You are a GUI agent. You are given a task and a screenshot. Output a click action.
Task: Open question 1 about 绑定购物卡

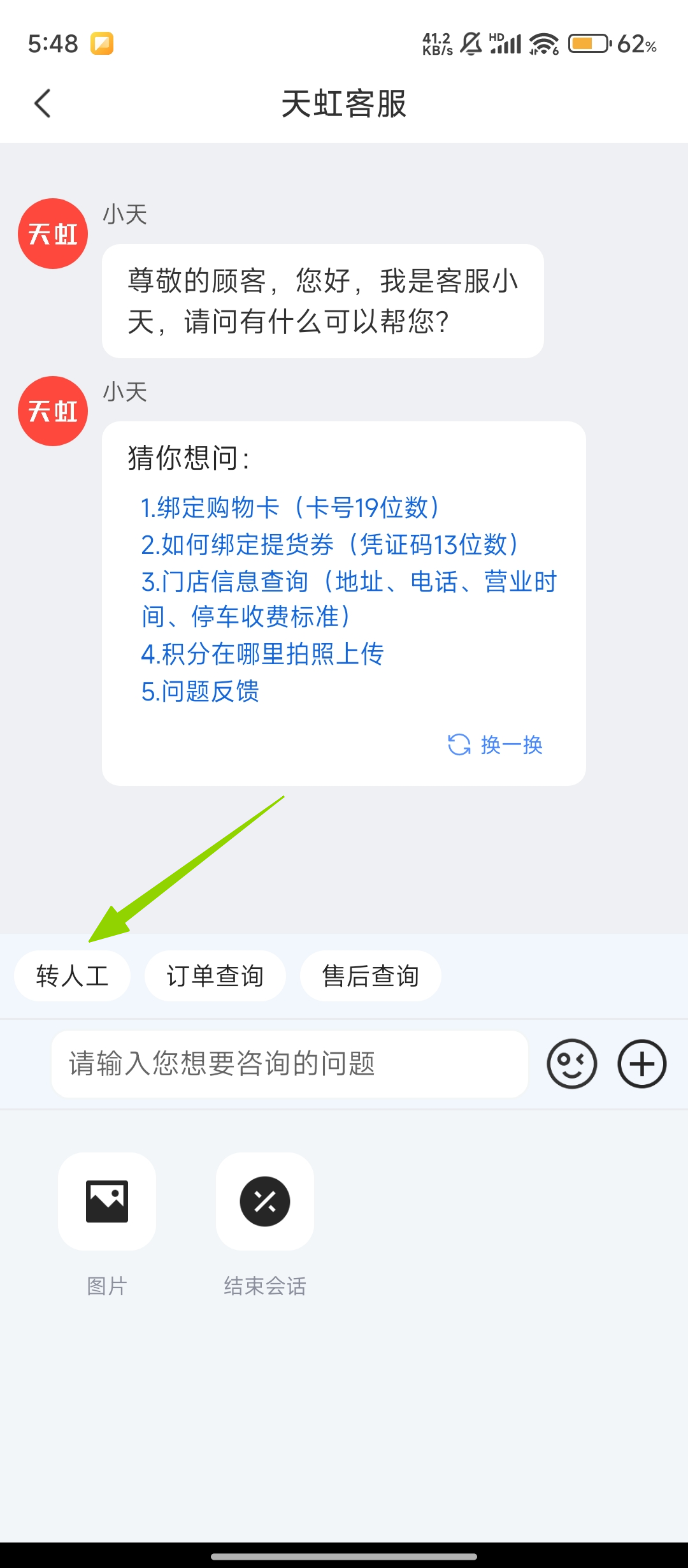point(290,507)
